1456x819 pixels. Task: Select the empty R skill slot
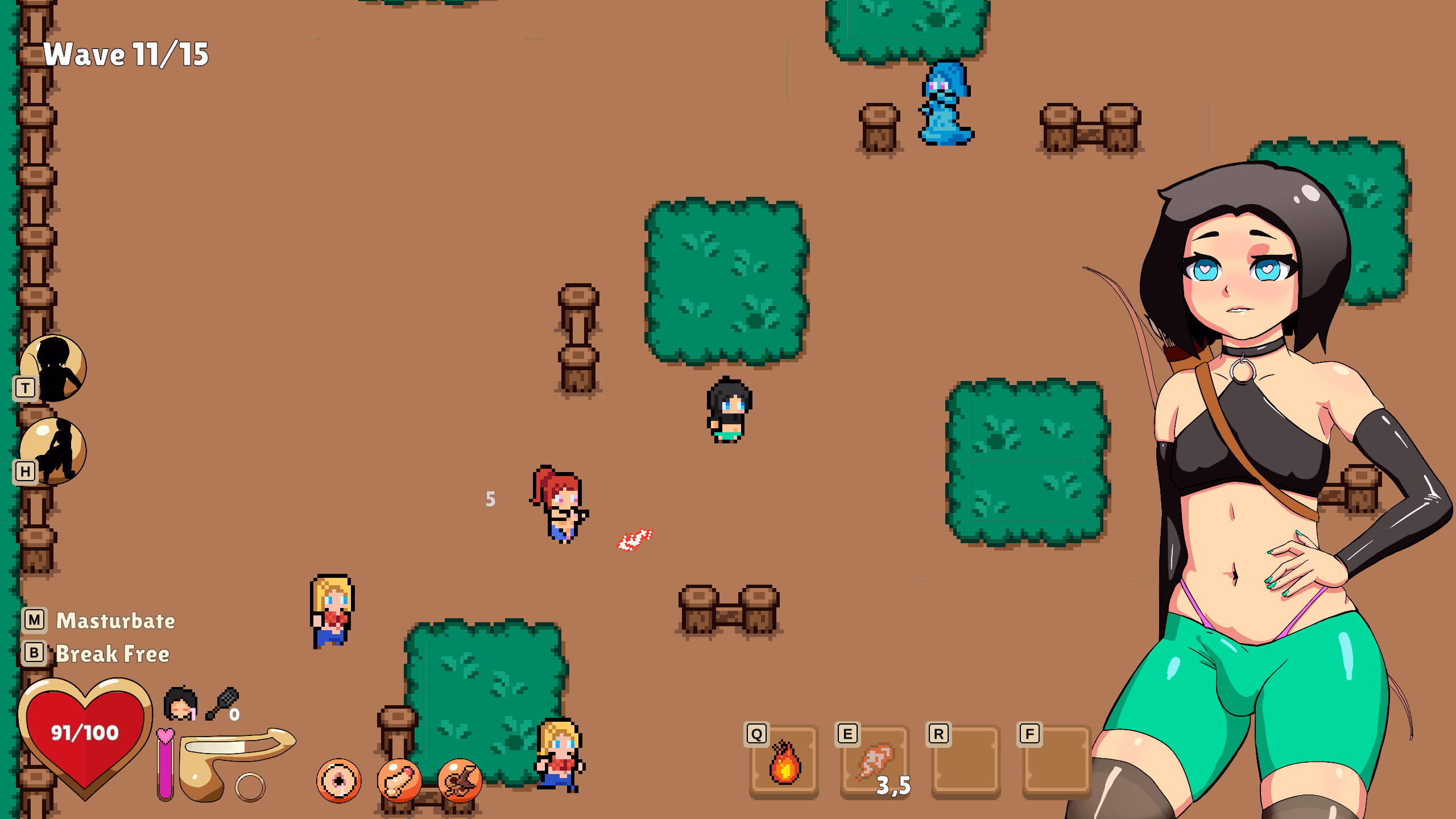click(966, 762)
